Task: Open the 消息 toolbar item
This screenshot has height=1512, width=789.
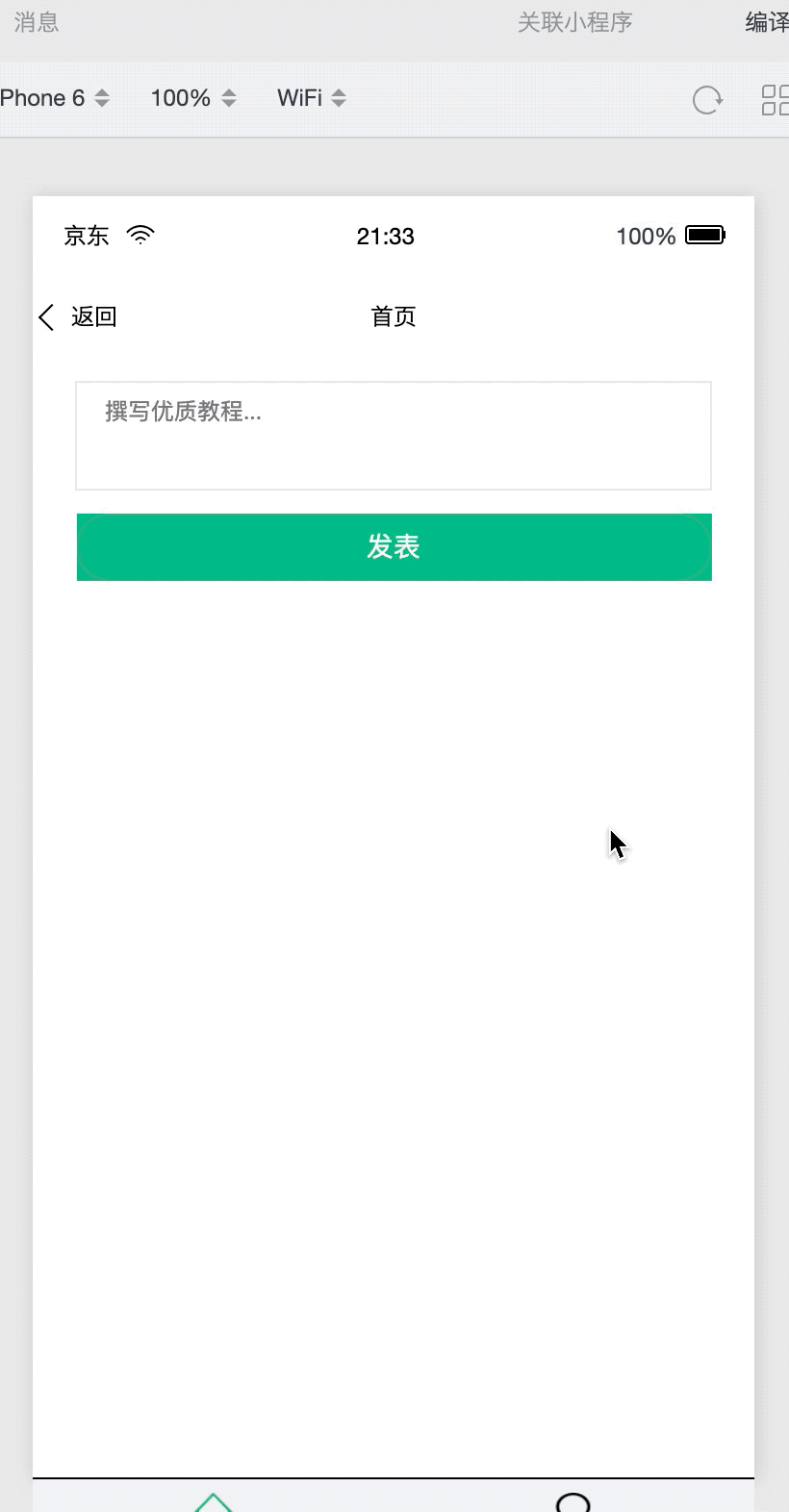Action: (37, 22)
